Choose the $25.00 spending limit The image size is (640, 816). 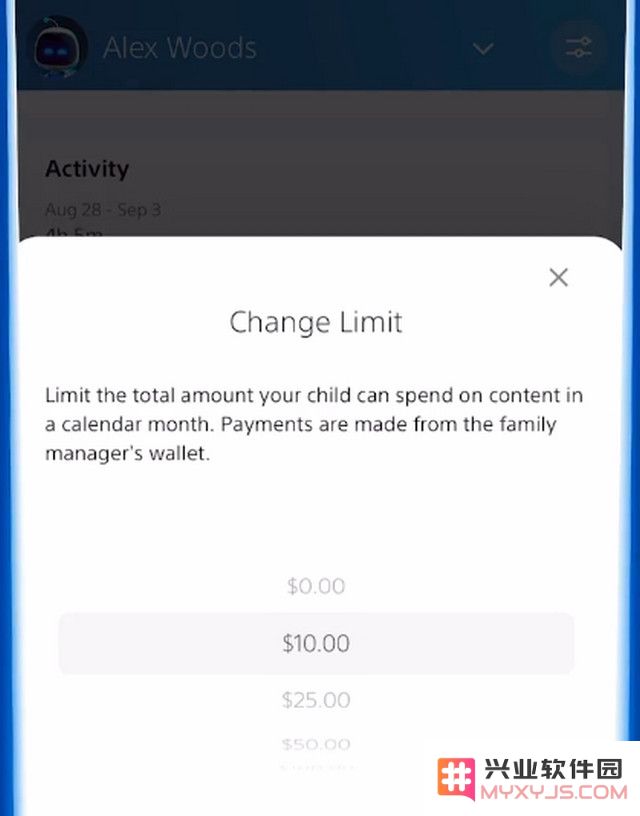click(x=316, y=700)
